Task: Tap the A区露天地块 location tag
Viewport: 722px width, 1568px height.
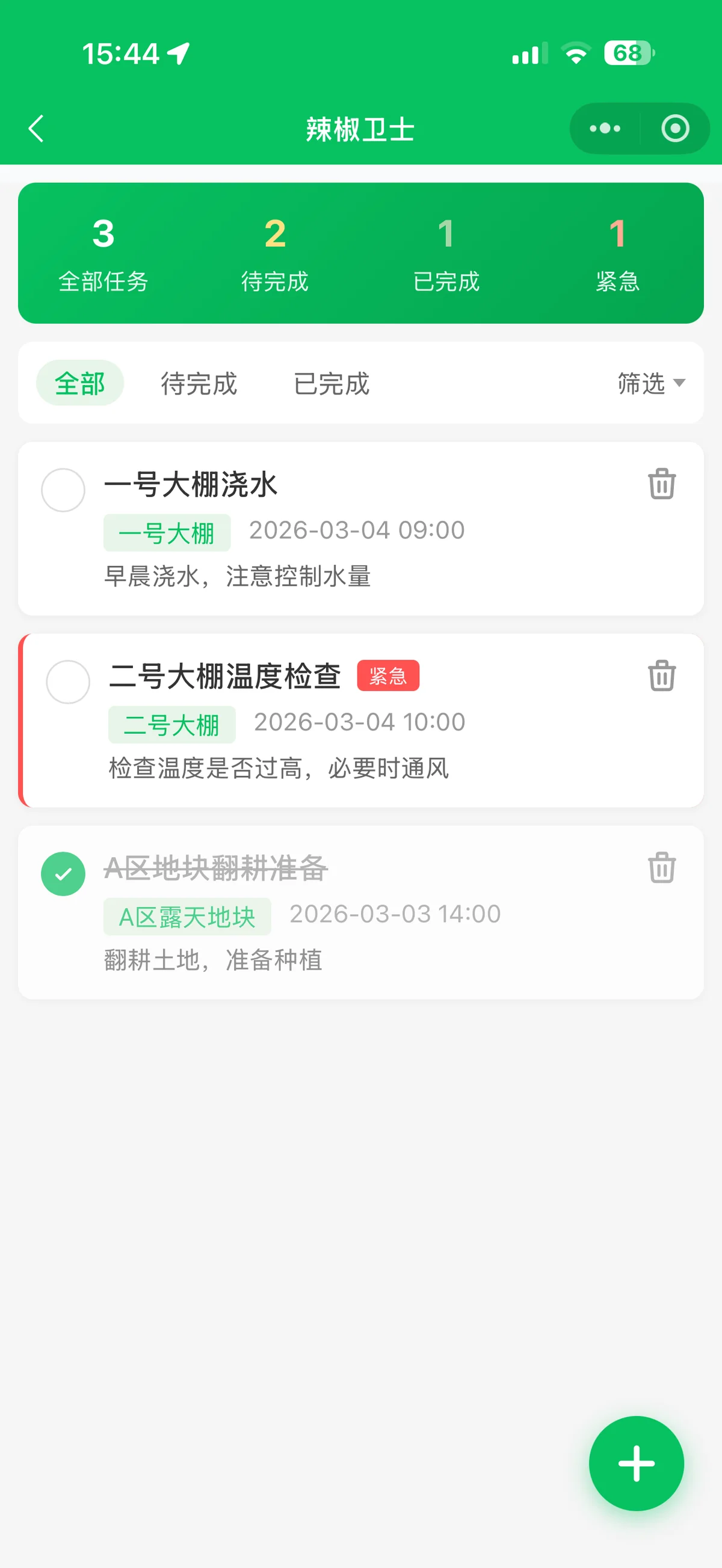Action: coord(187,916)
